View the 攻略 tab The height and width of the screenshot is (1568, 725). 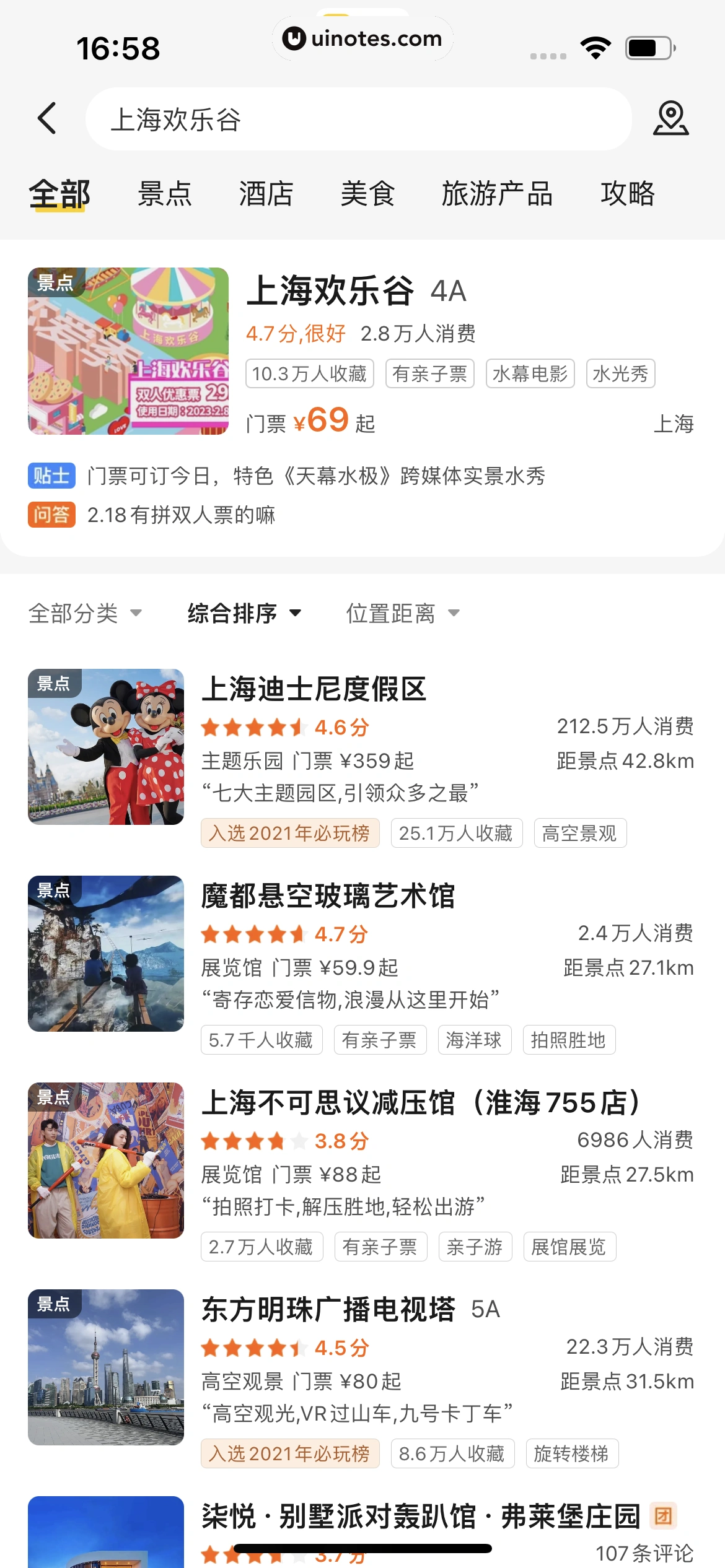[627, 194]
